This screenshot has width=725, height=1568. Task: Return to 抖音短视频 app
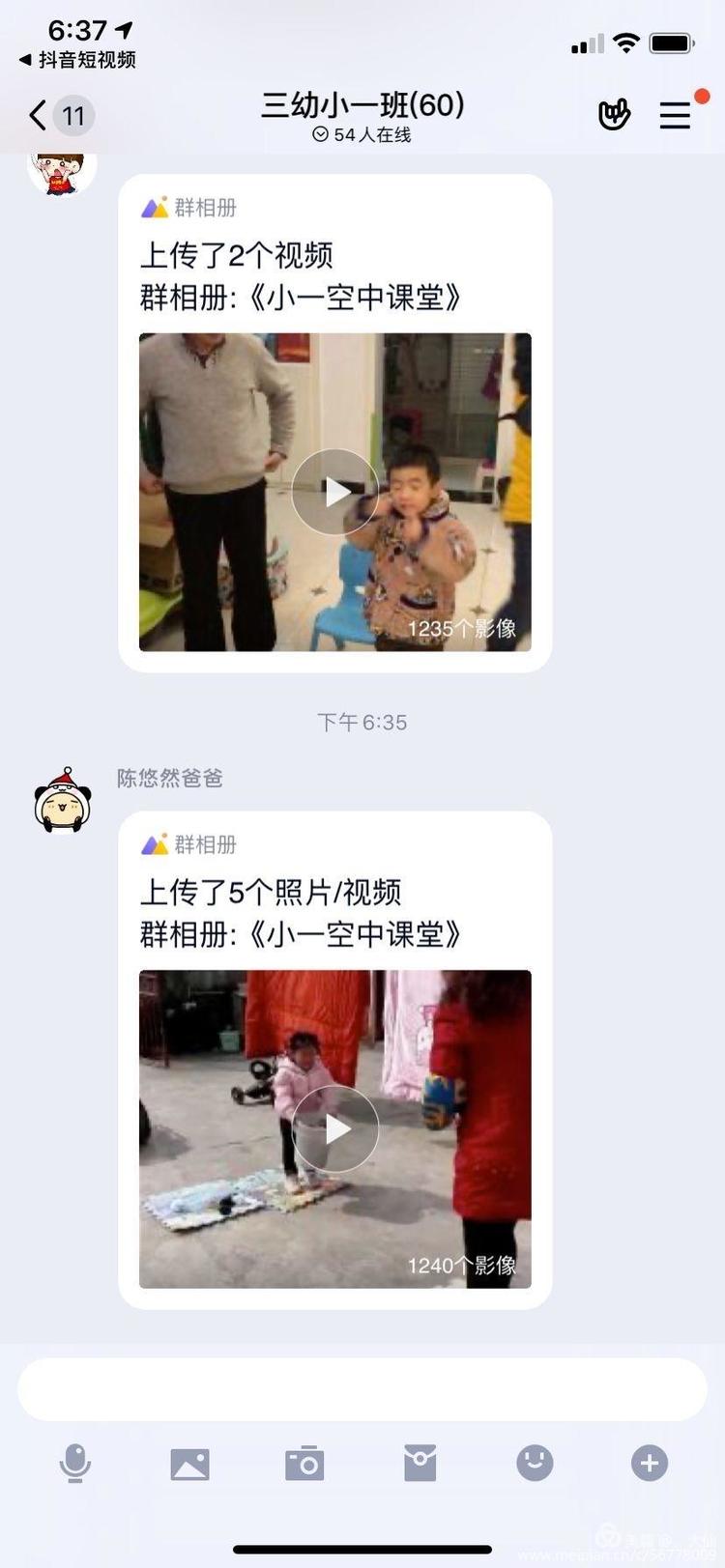pos(77,60)
